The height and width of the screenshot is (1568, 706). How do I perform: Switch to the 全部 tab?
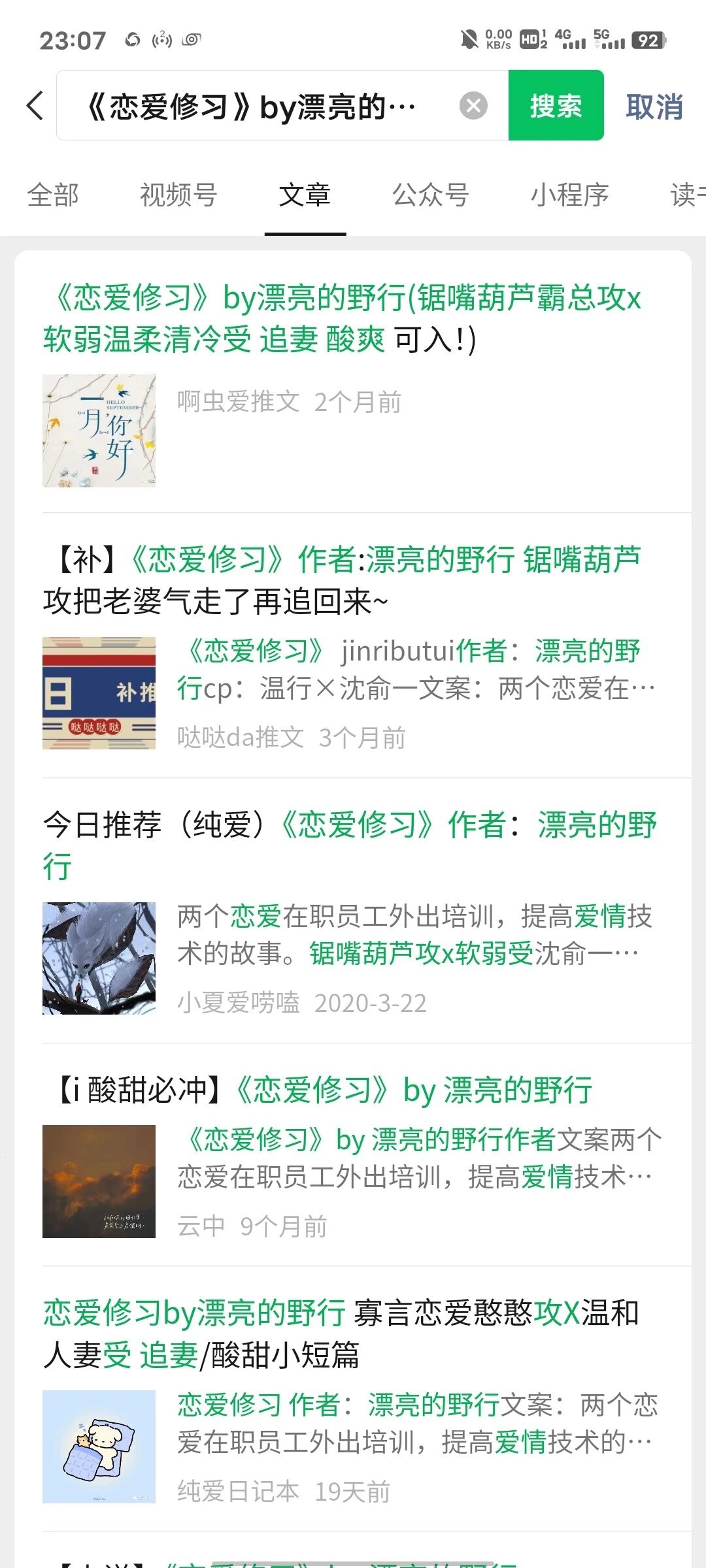pos(53,195)
